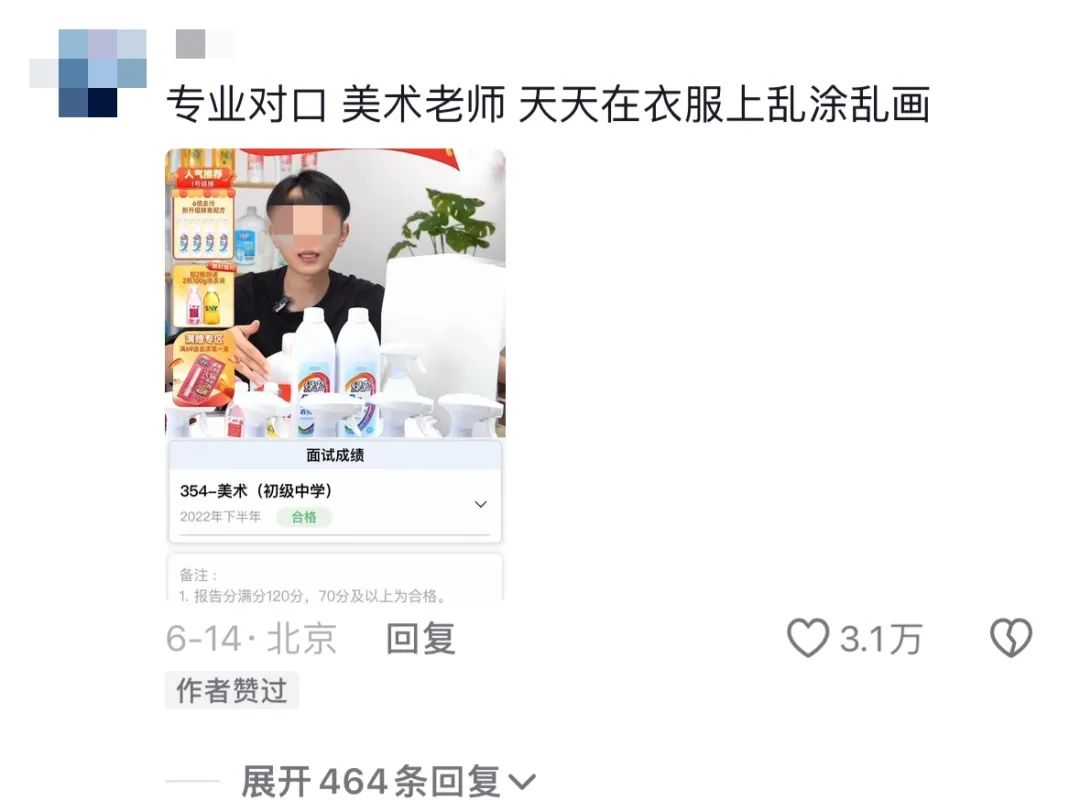Open the attached image in the comment

coord(335,375)
